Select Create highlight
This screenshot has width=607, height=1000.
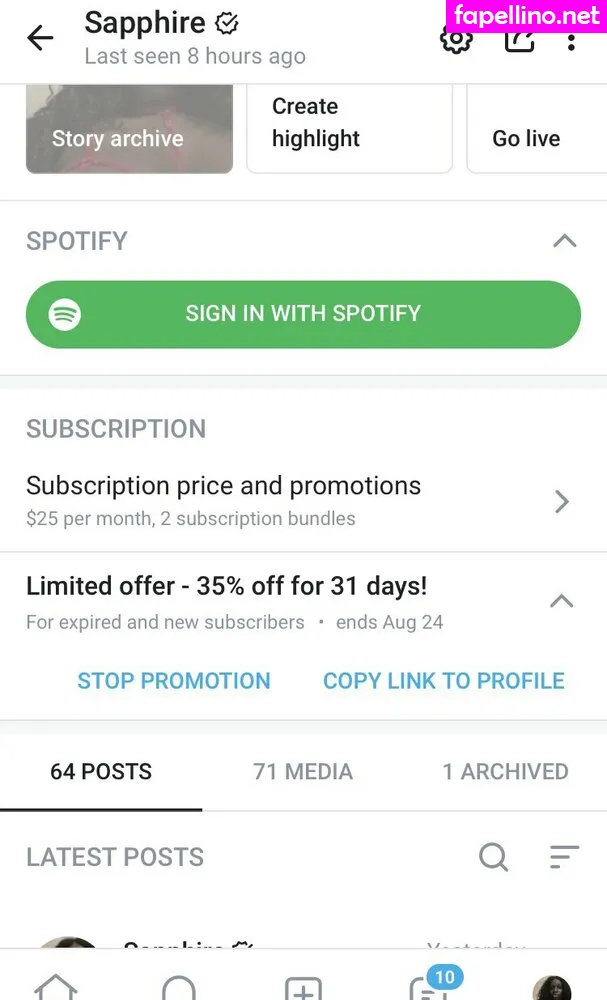click(349, 123)
